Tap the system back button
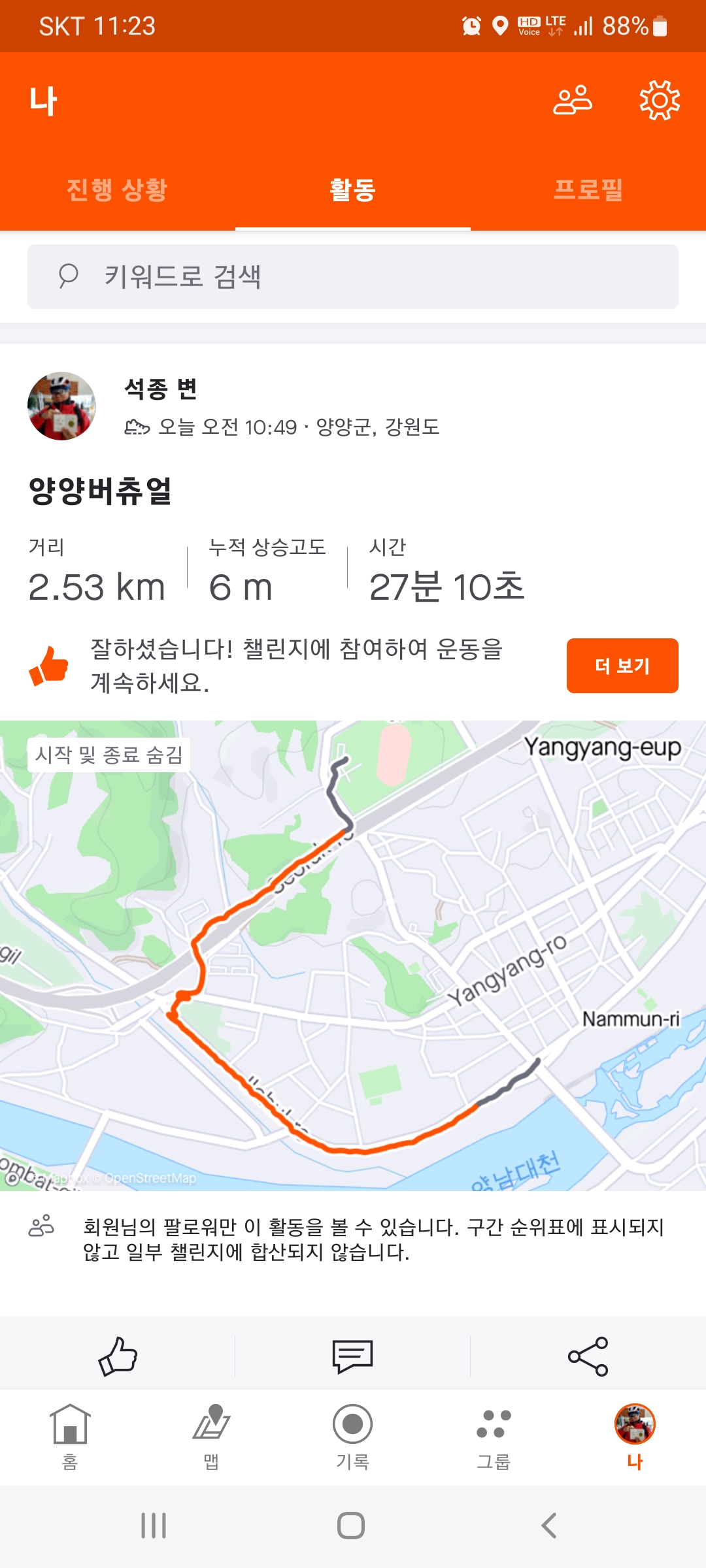The image size is (706, 1568). click(x=549, y=1526)
